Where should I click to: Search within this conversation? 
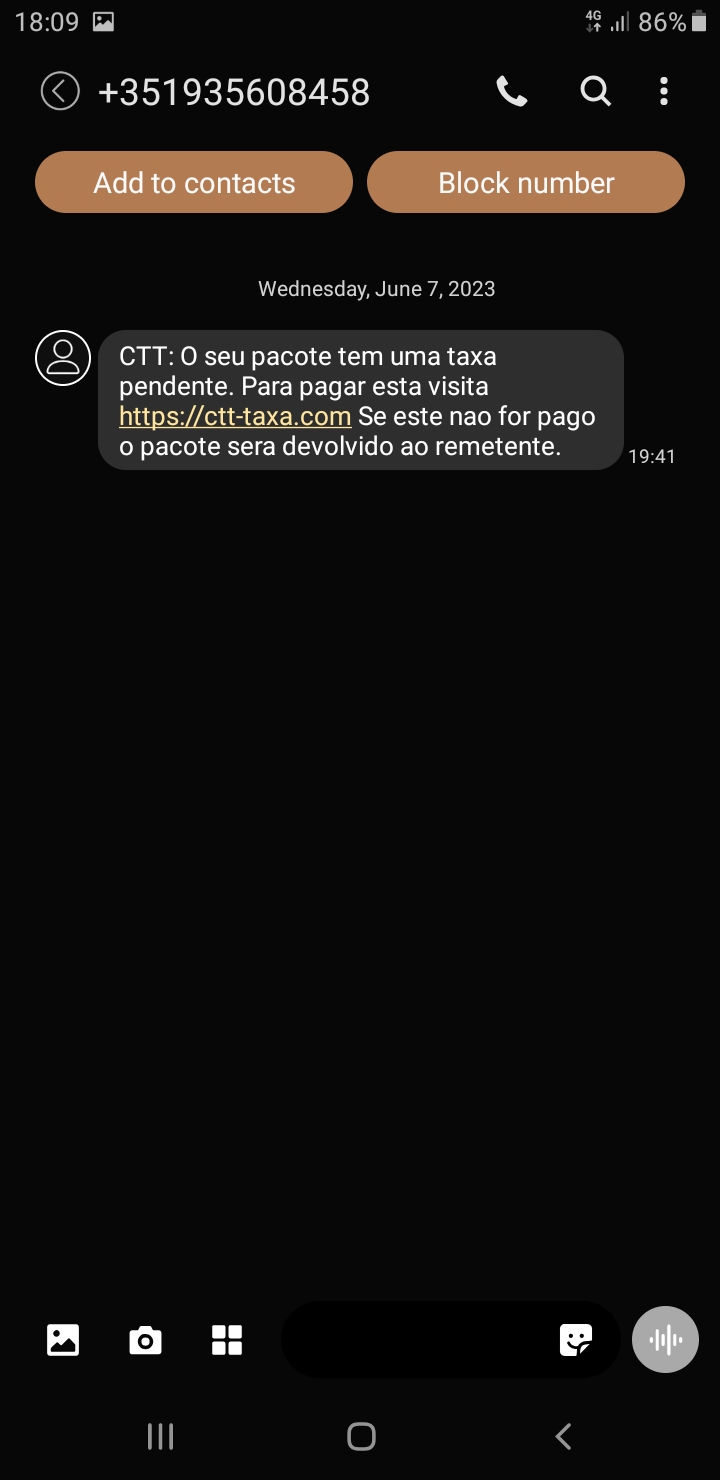click(x=595, y=92)
